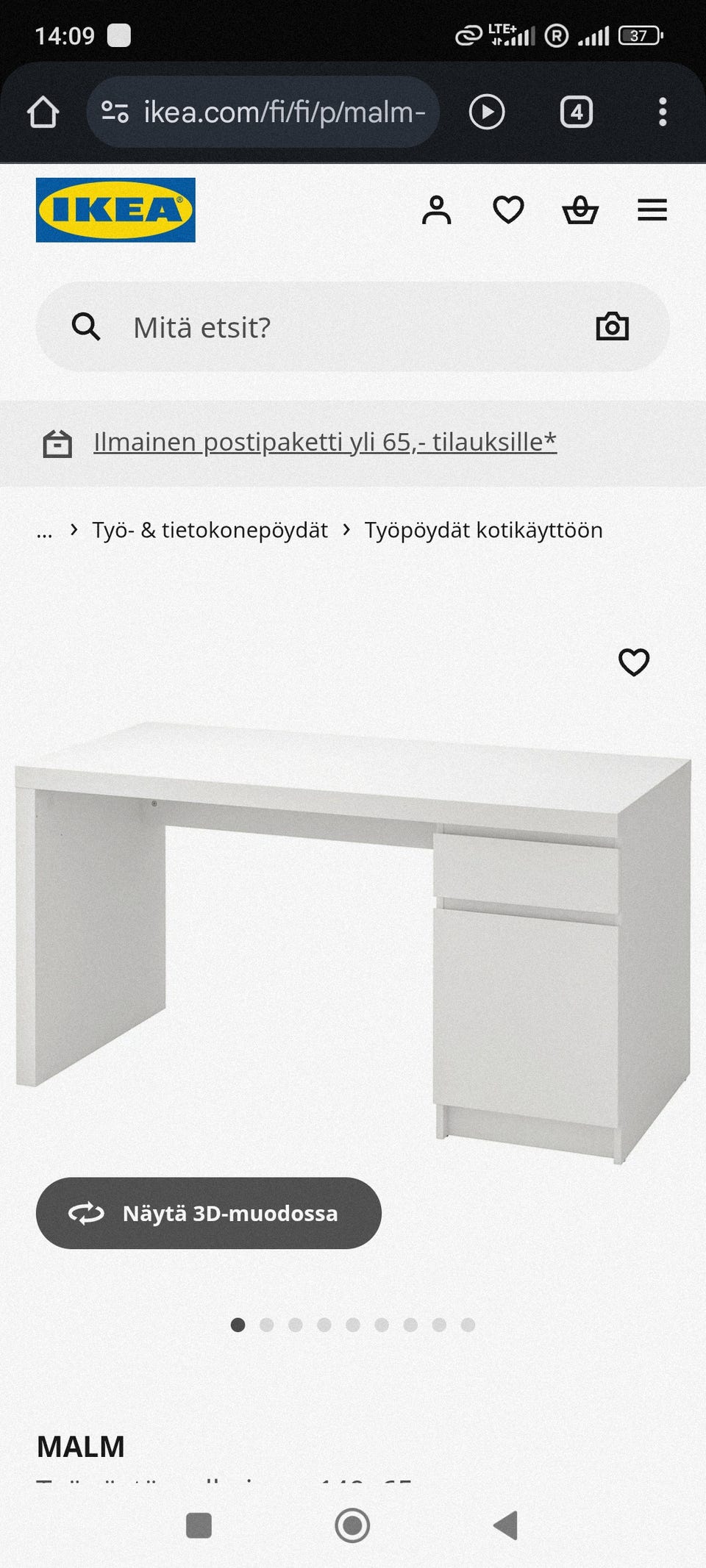Viewport: 706px width, 1568px height.
Task: Add the MALM desk to favorites
Action: pyautogui.click(x=634, y=662)
